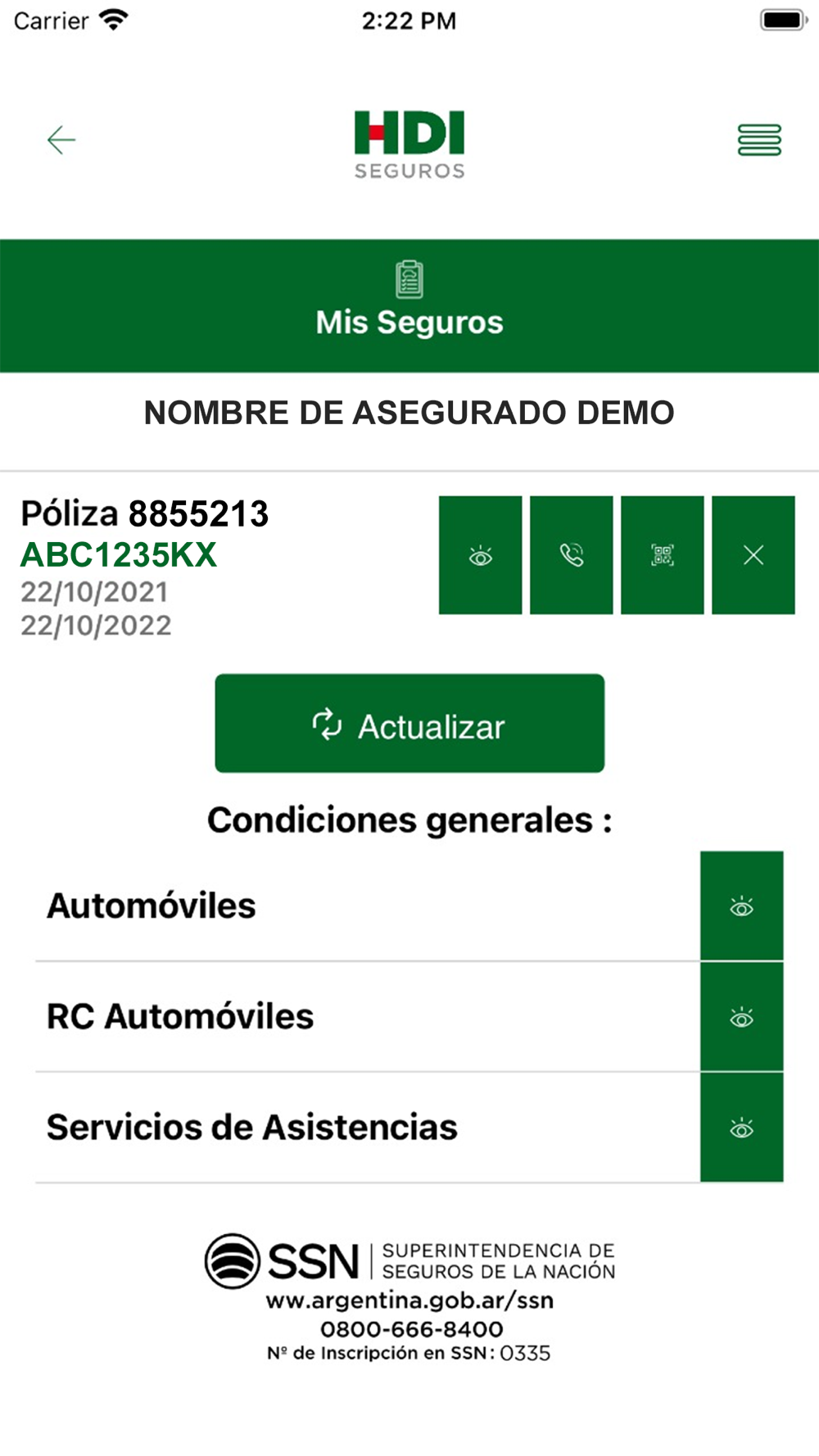View RC Automóviles conditions

coord(741,1017)
